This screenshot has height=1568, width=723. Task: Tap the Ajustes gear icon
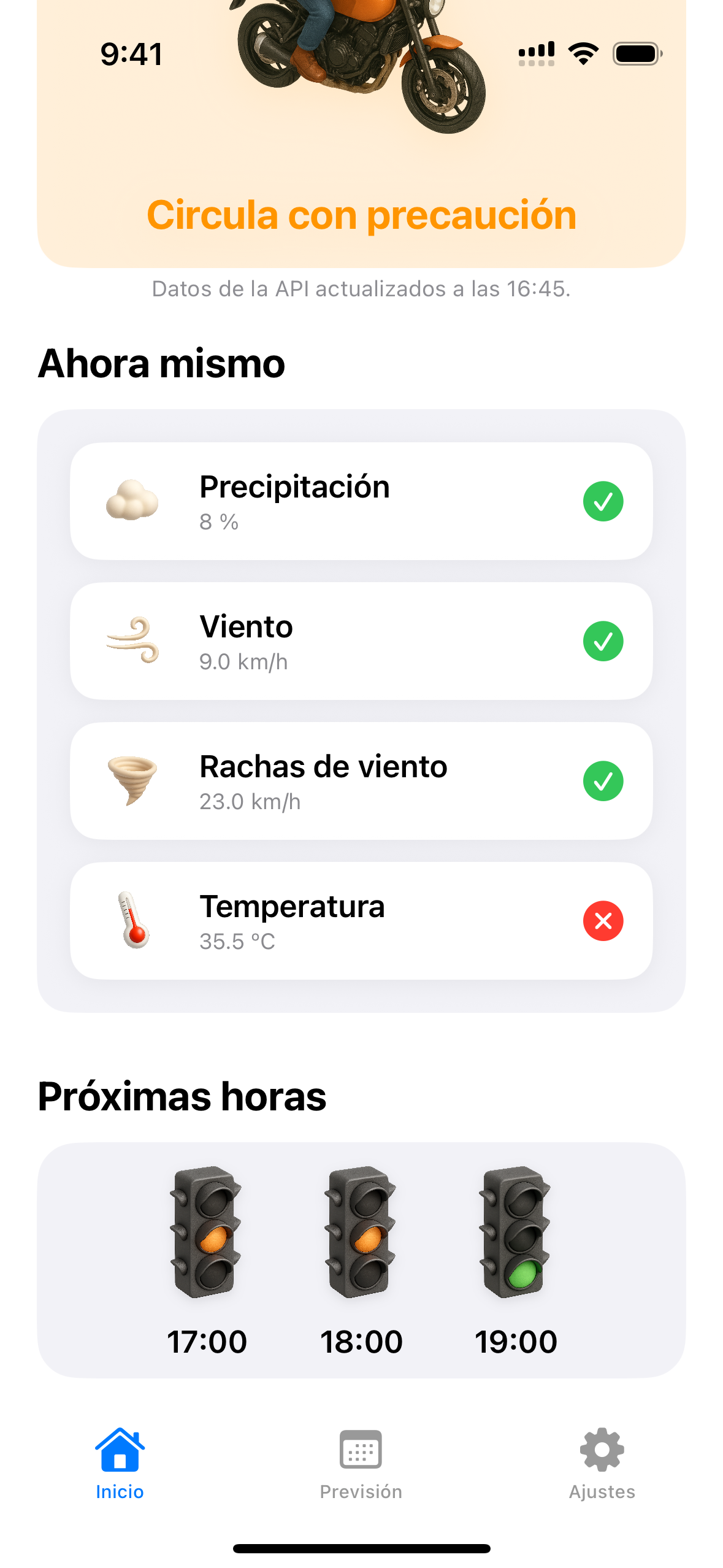coord(602,1453)
